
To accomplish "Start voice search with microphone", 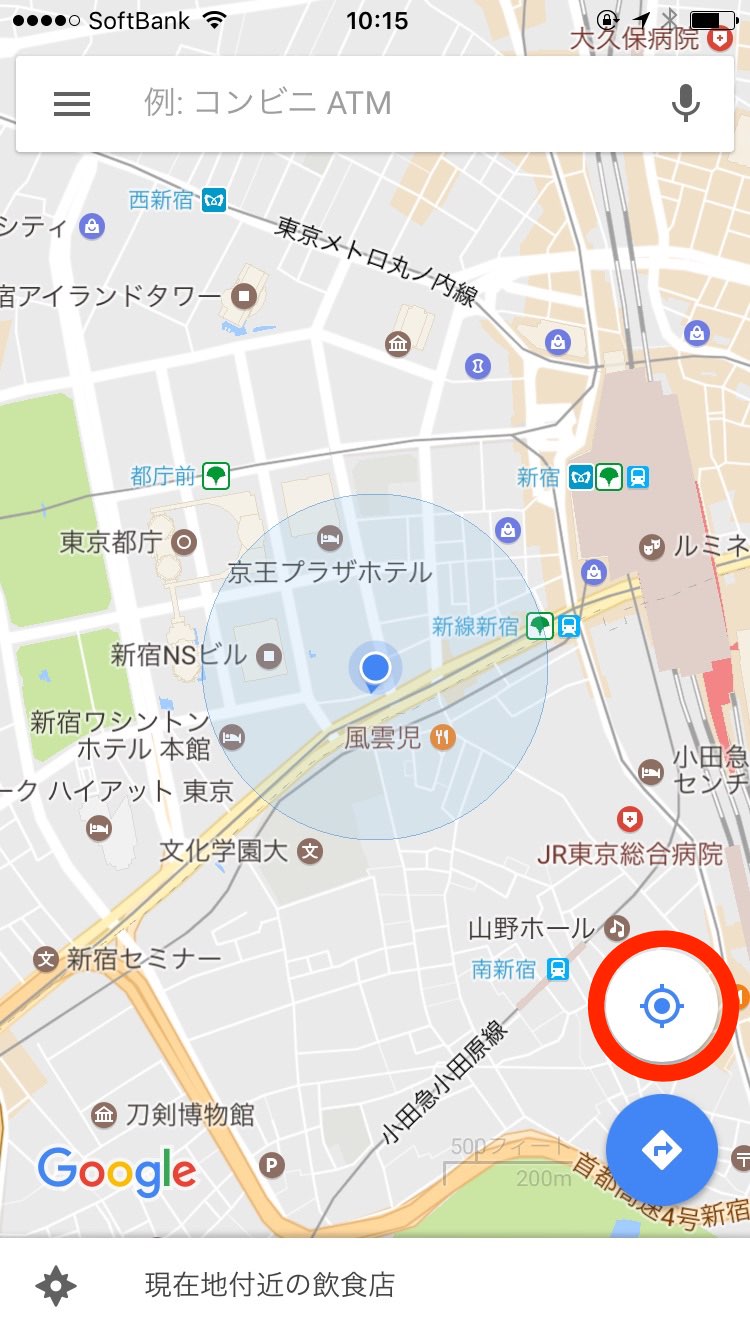I will pos(685,104).
